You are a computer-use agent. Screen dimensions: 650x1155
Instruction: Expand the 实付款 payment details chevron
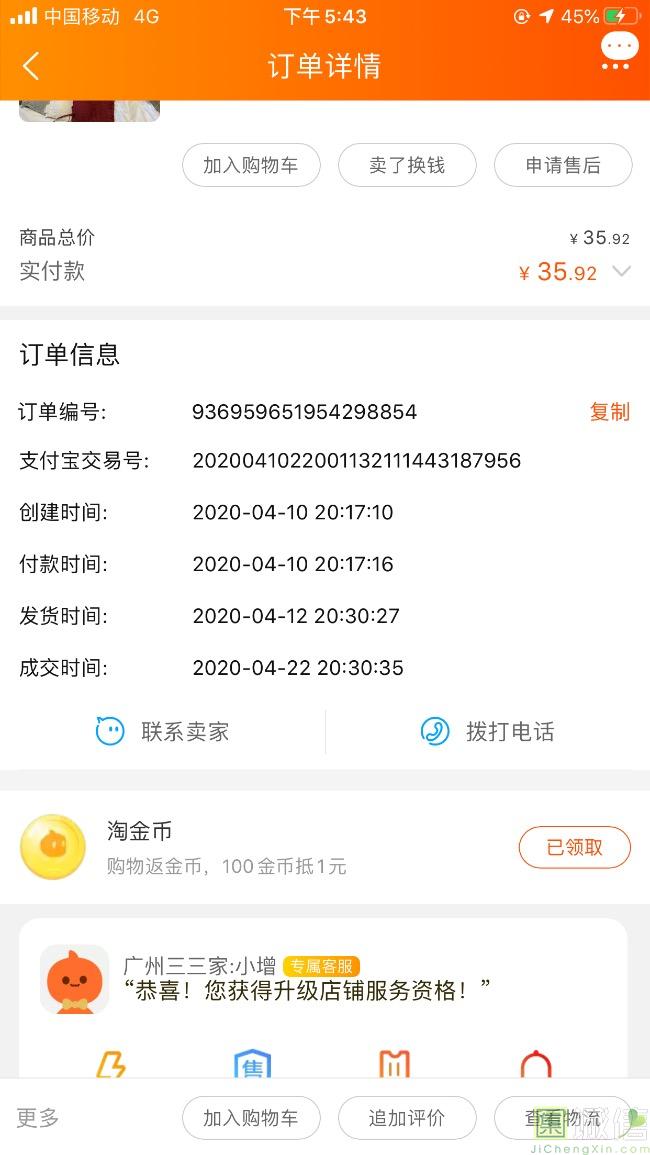click(x=622, y=272)
